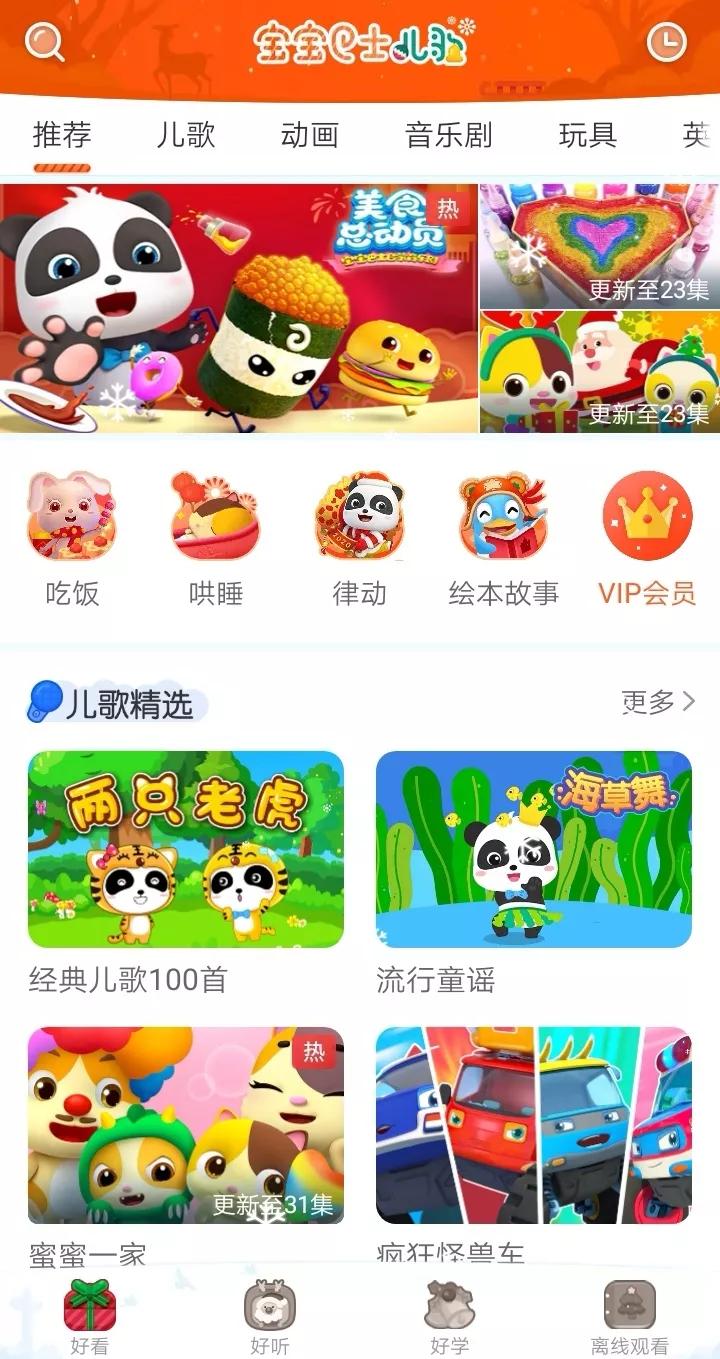Go to the 玩具 tab

point(587,135)
